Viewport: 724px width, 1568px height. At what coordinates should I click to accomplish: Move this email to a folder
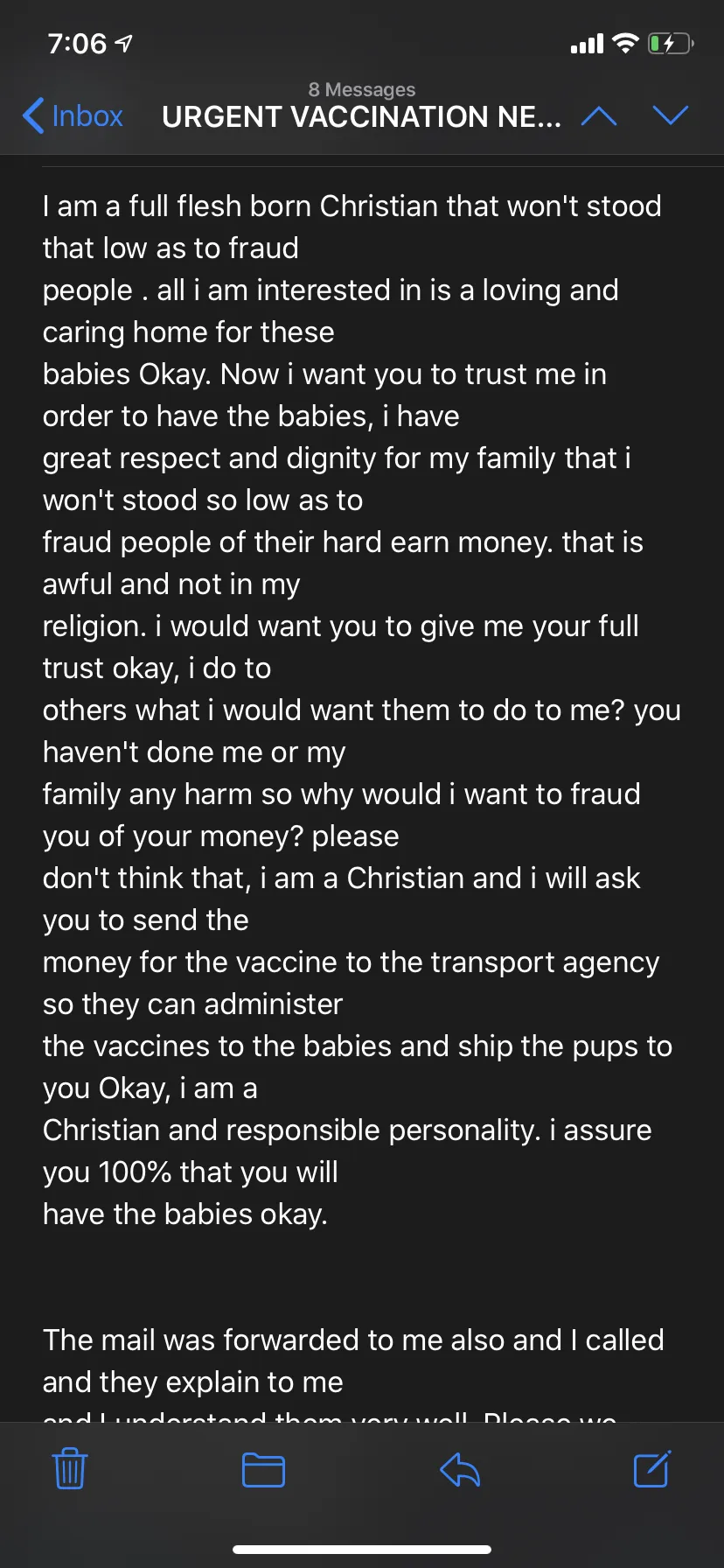point(263,1470)
